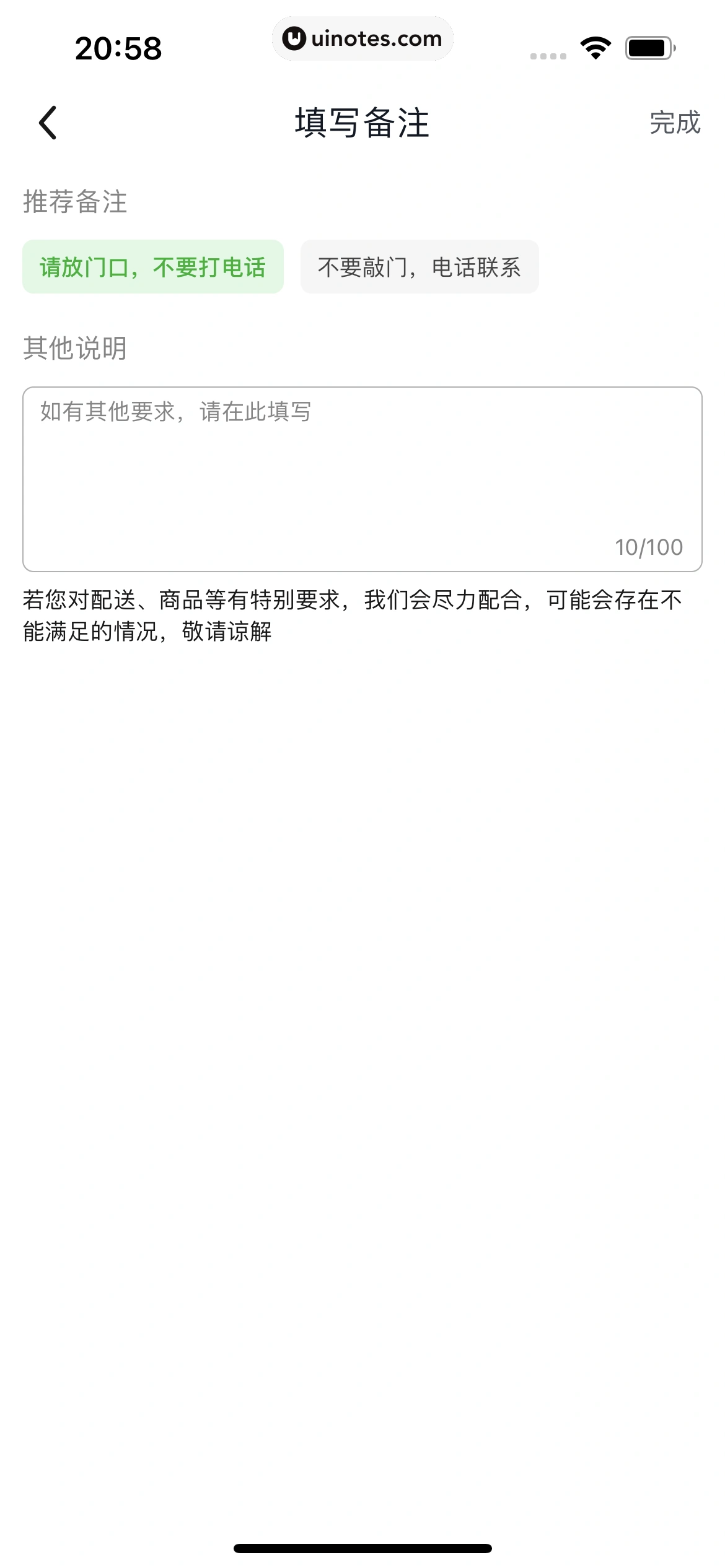This screenshot has width=725, height=1568.
Task: Select the 不要敲门，电话联系 chip
Action: click(x=420, y=267)
